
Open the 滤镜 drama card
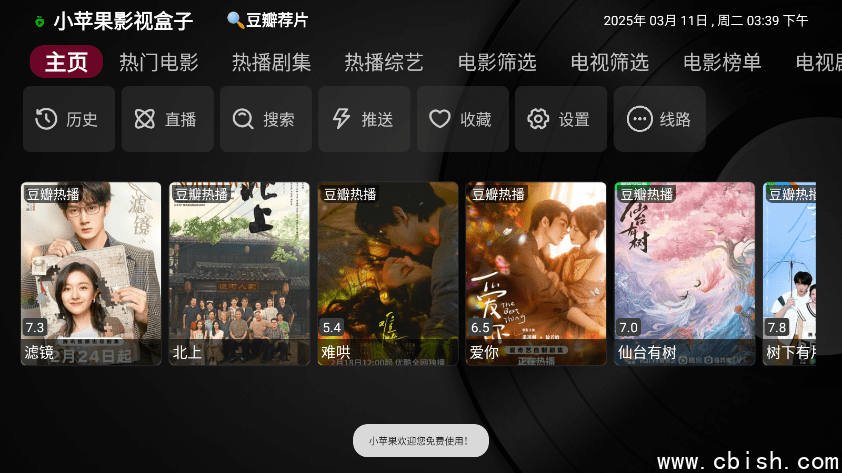[x=91, y=274]
